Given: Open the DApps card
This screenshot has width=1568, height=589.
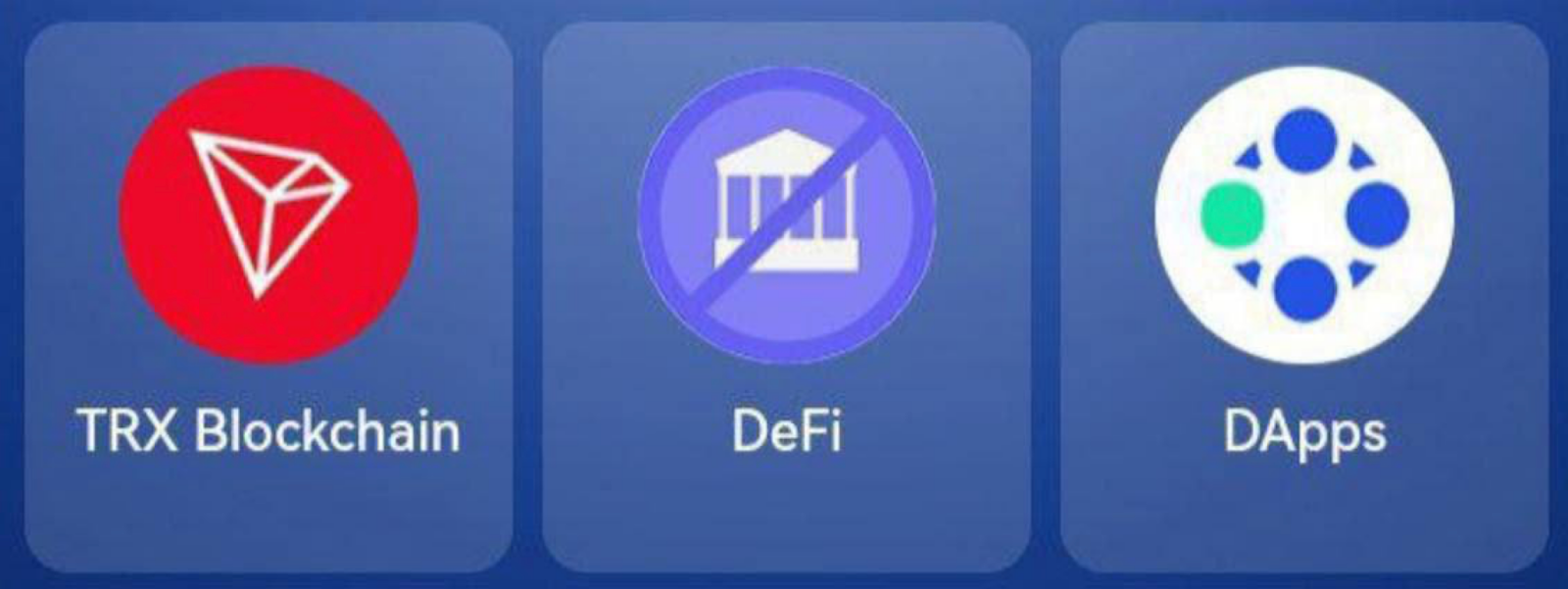Looking at the screenshot, I should click(x=1304, y=294).
